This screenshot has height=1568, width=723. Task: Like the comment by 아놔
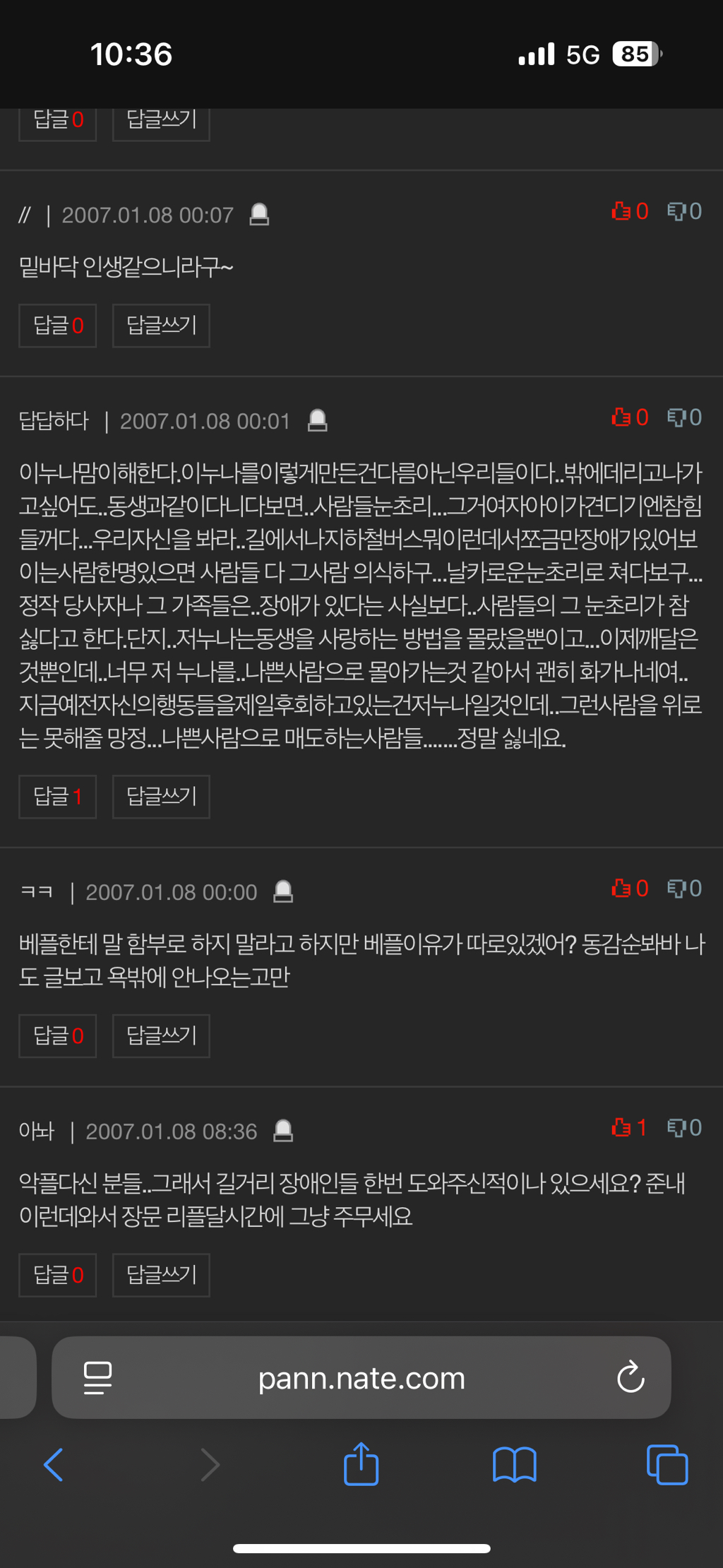pos(630,1128)
